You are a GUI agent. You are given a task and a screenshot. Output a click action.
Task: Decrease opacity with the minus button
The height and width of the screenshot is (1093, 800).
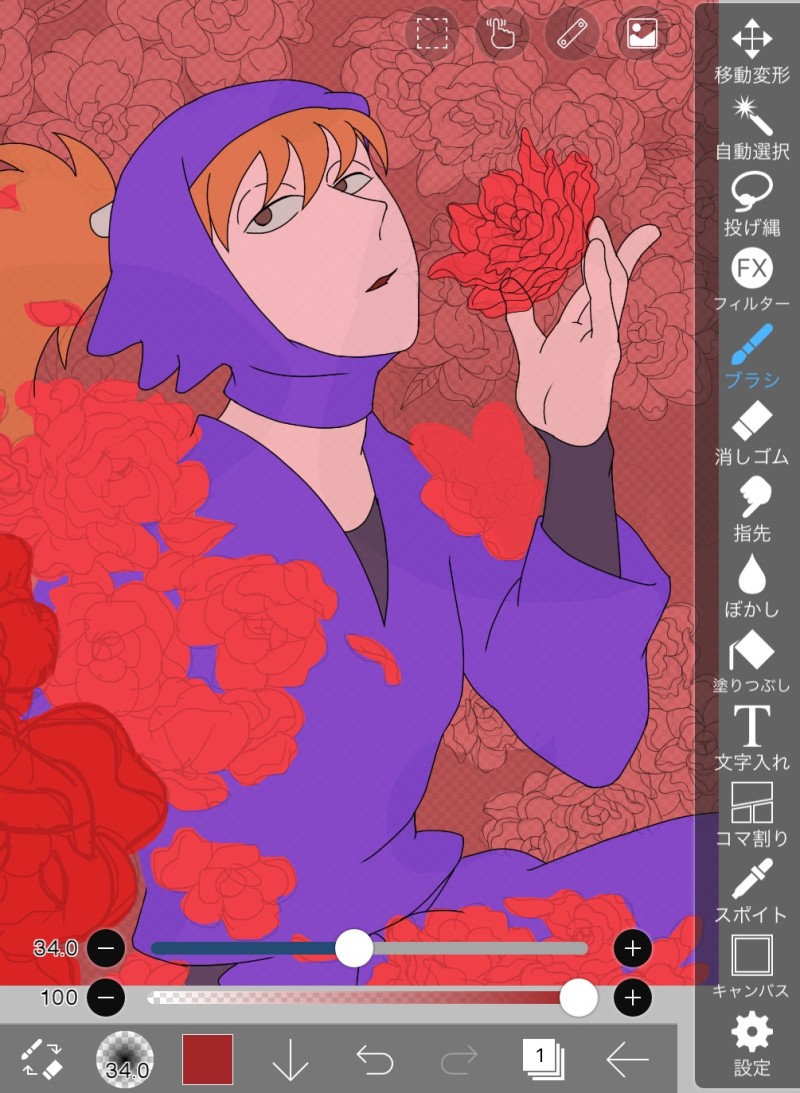(x=105, y=997)
